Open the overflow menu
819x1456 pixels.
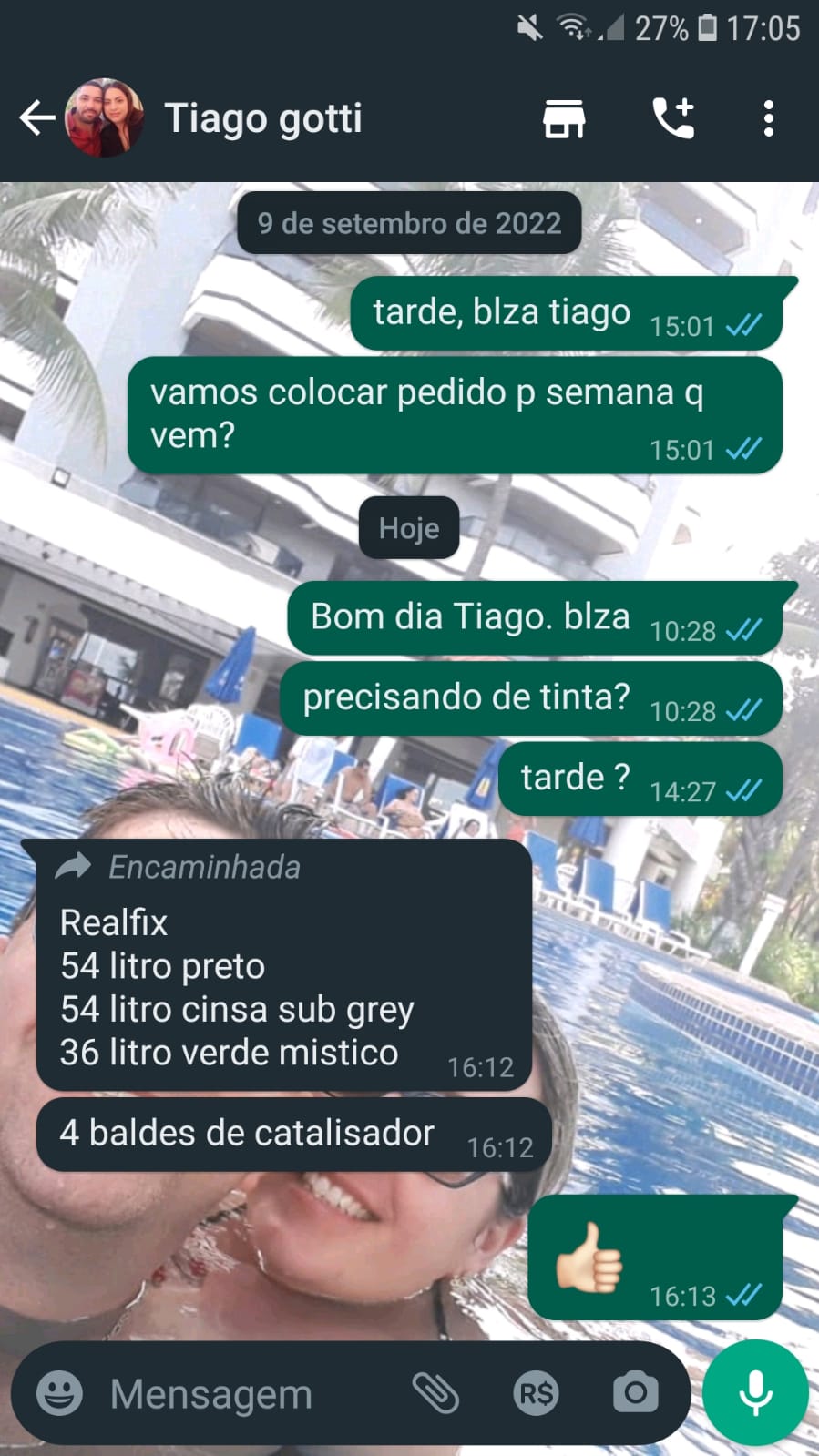[769, 118]
